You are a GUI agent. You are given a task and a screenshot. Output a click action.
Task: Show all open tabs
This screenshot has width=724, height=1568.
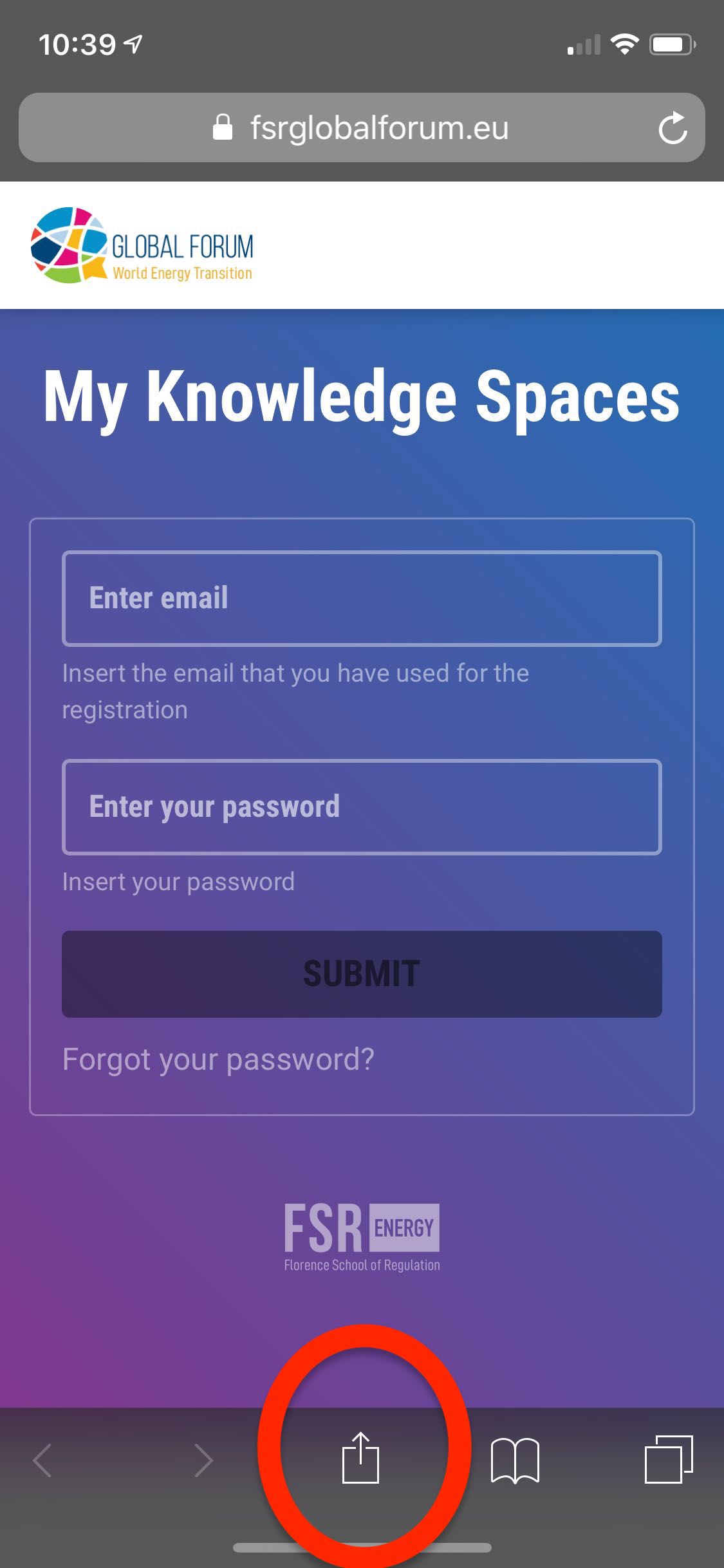[669, 1459]
